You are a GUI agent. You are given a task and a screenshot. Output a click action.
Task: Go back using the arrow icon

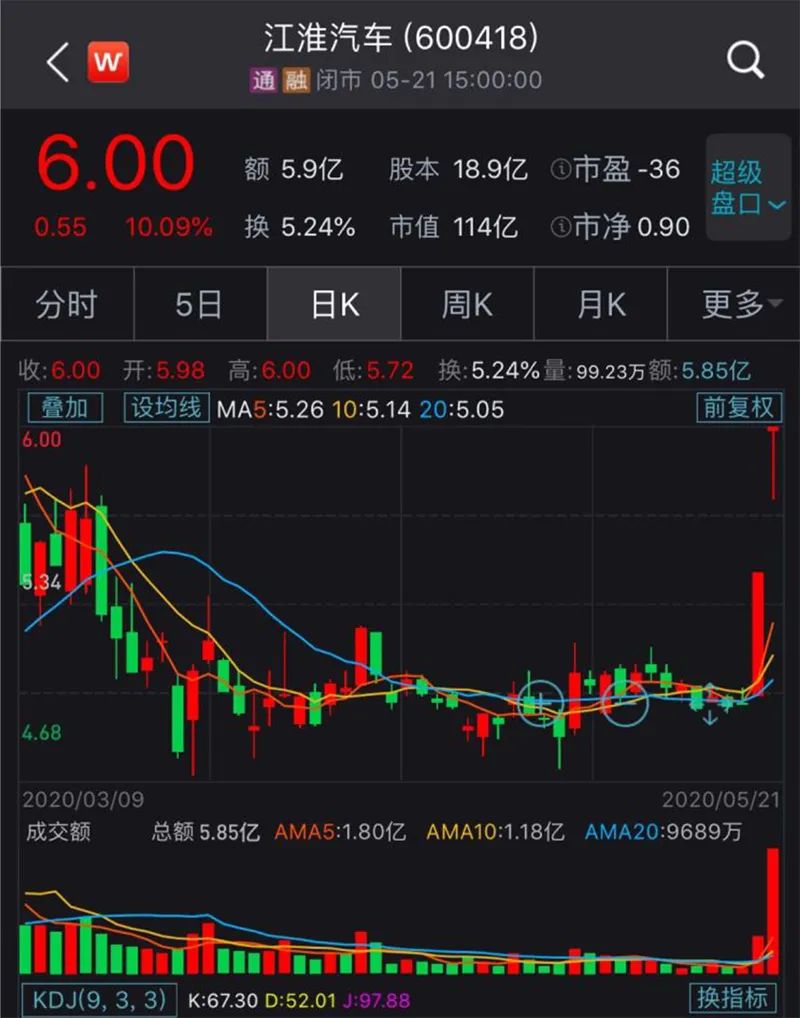(x=57, y=63)
